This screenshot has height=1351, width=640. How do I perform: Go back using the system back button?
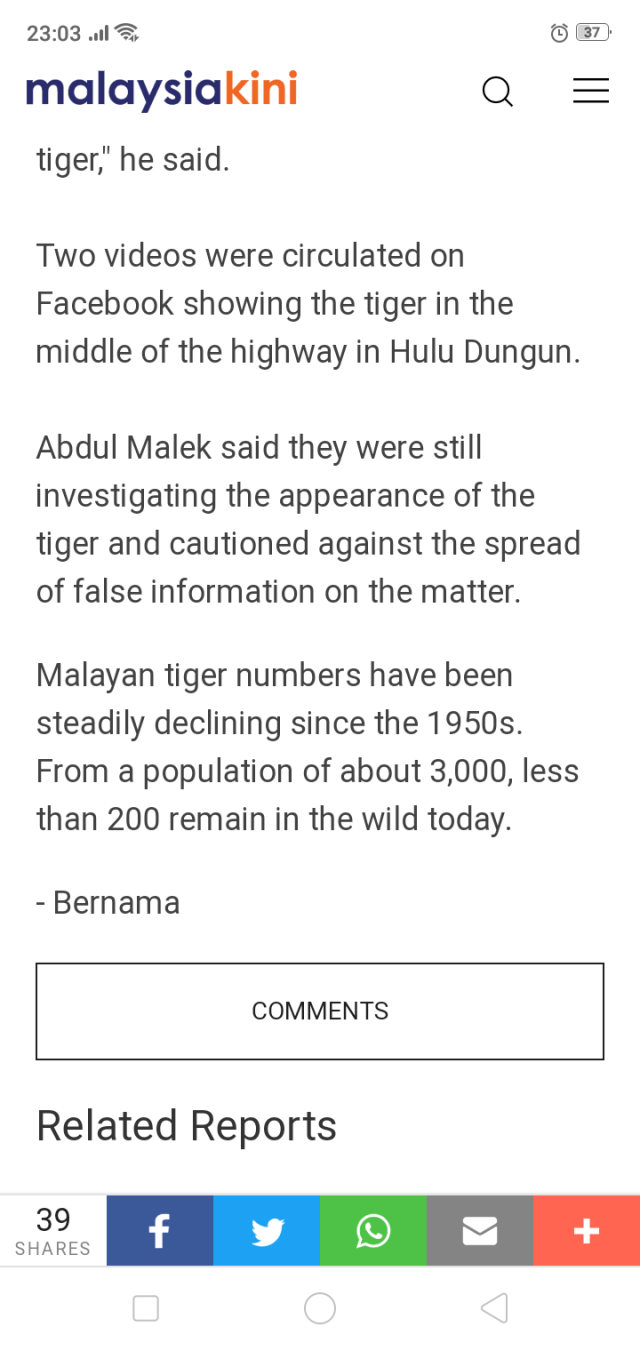coord(494,1308)
